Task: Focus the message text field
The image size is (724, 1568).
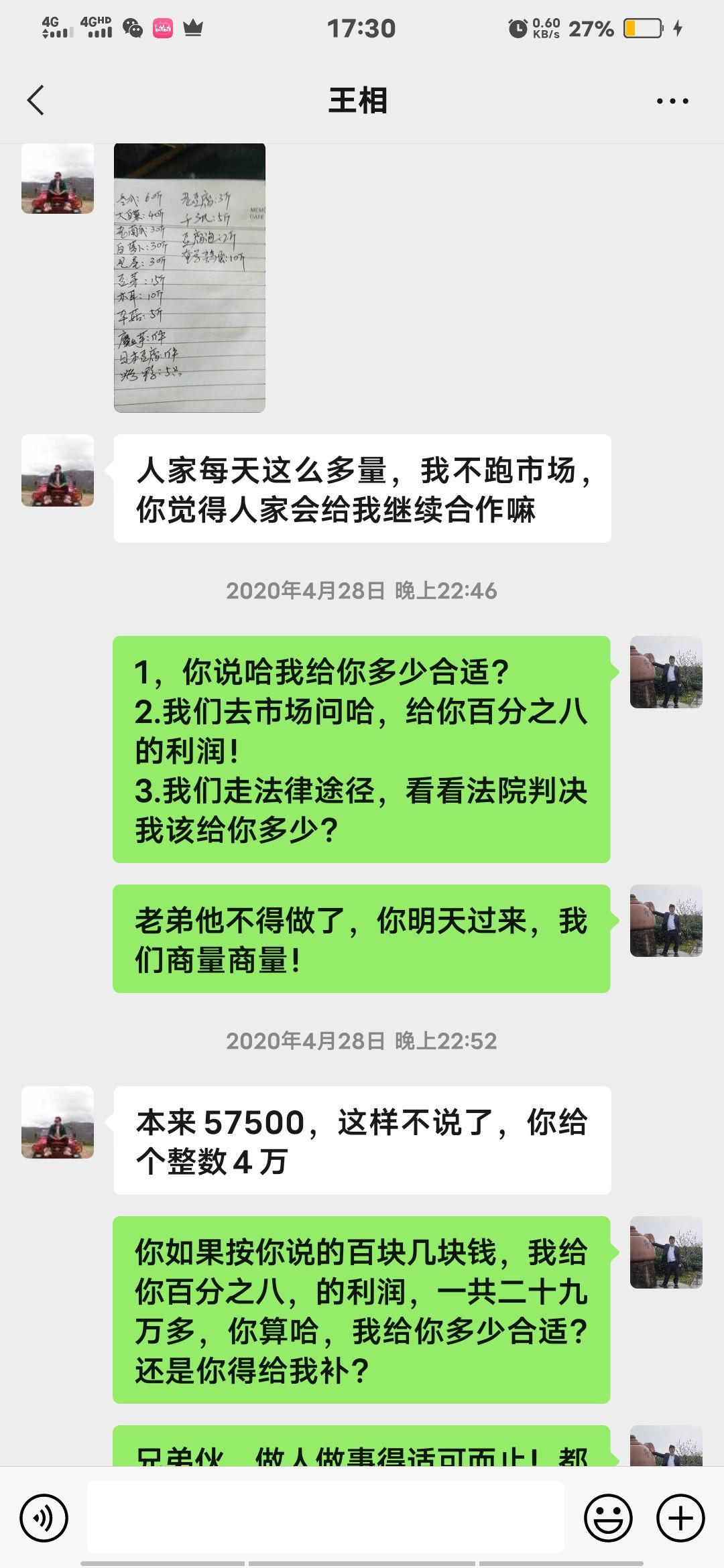Action: [x=326, y=1518]
